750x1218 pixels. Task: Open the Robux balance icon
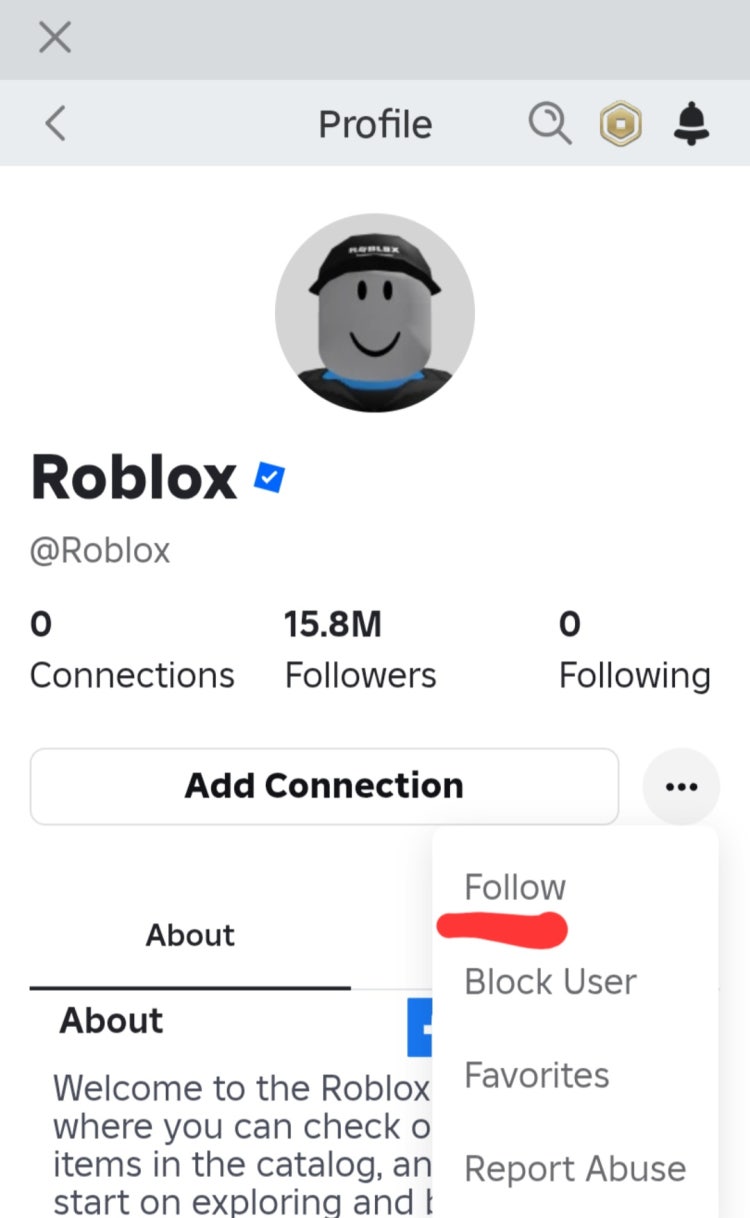tap(620, 125)
